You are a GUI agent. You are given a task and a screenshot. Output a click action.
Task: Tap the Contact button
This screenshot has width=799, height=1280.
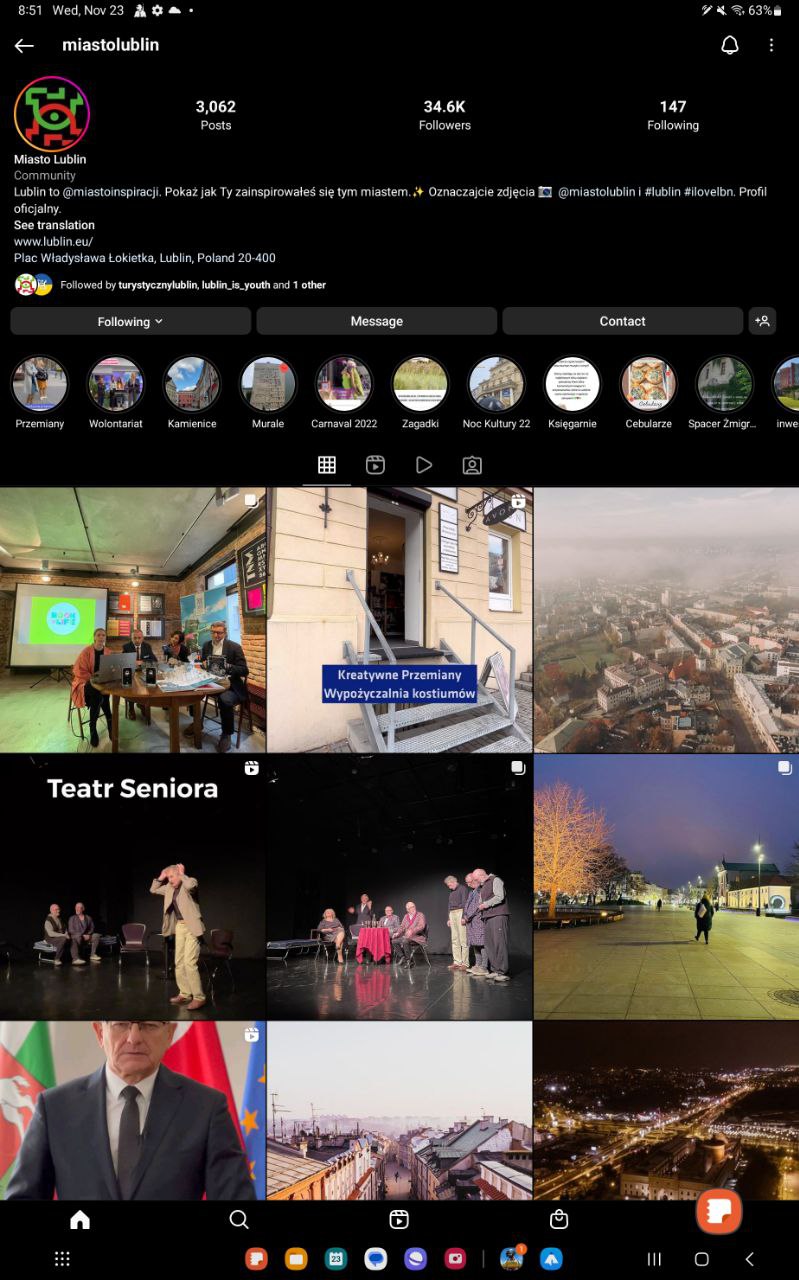pos(622,321)
